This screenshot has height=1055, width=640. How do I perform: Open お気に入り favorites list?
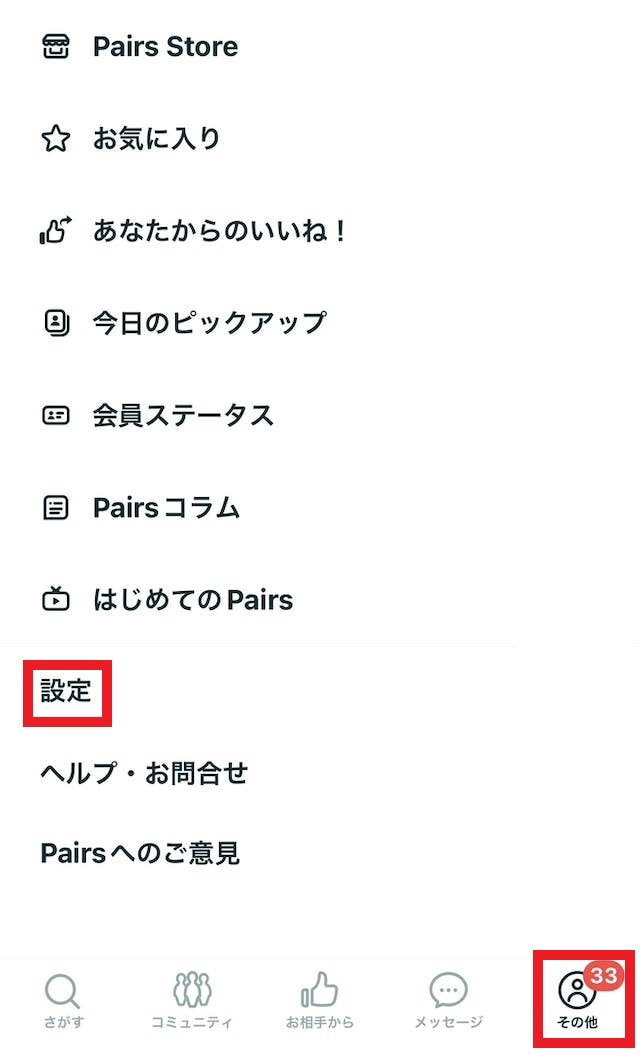[x=155, y=139]
